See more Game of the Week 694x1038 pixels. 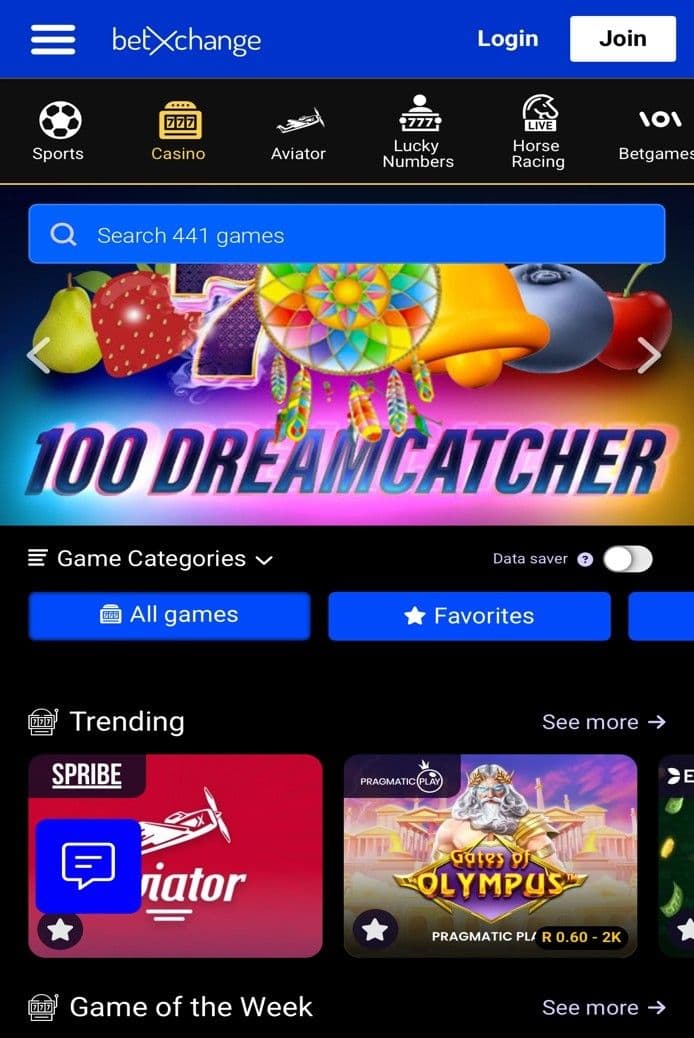603,1007
